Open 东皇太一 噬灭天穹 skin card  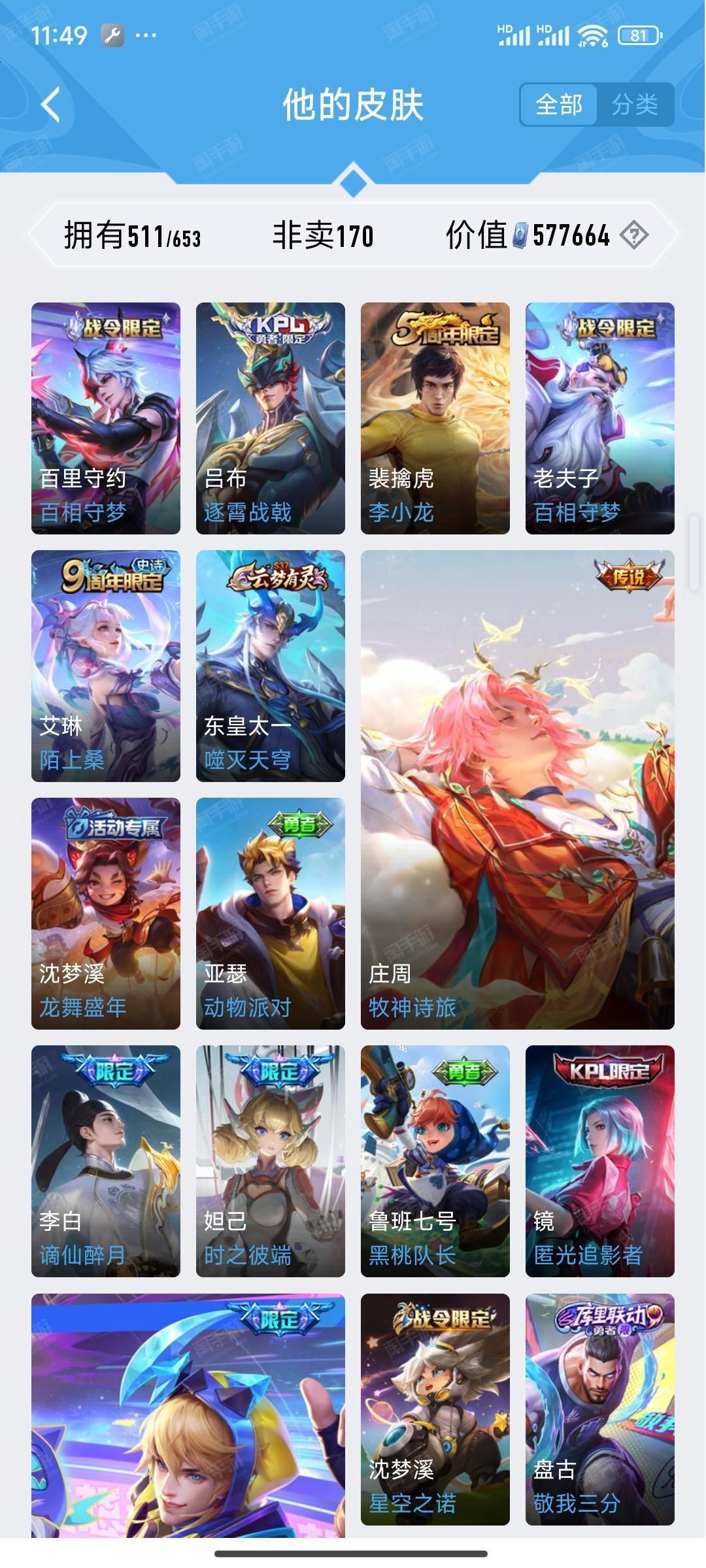[271, 666]
